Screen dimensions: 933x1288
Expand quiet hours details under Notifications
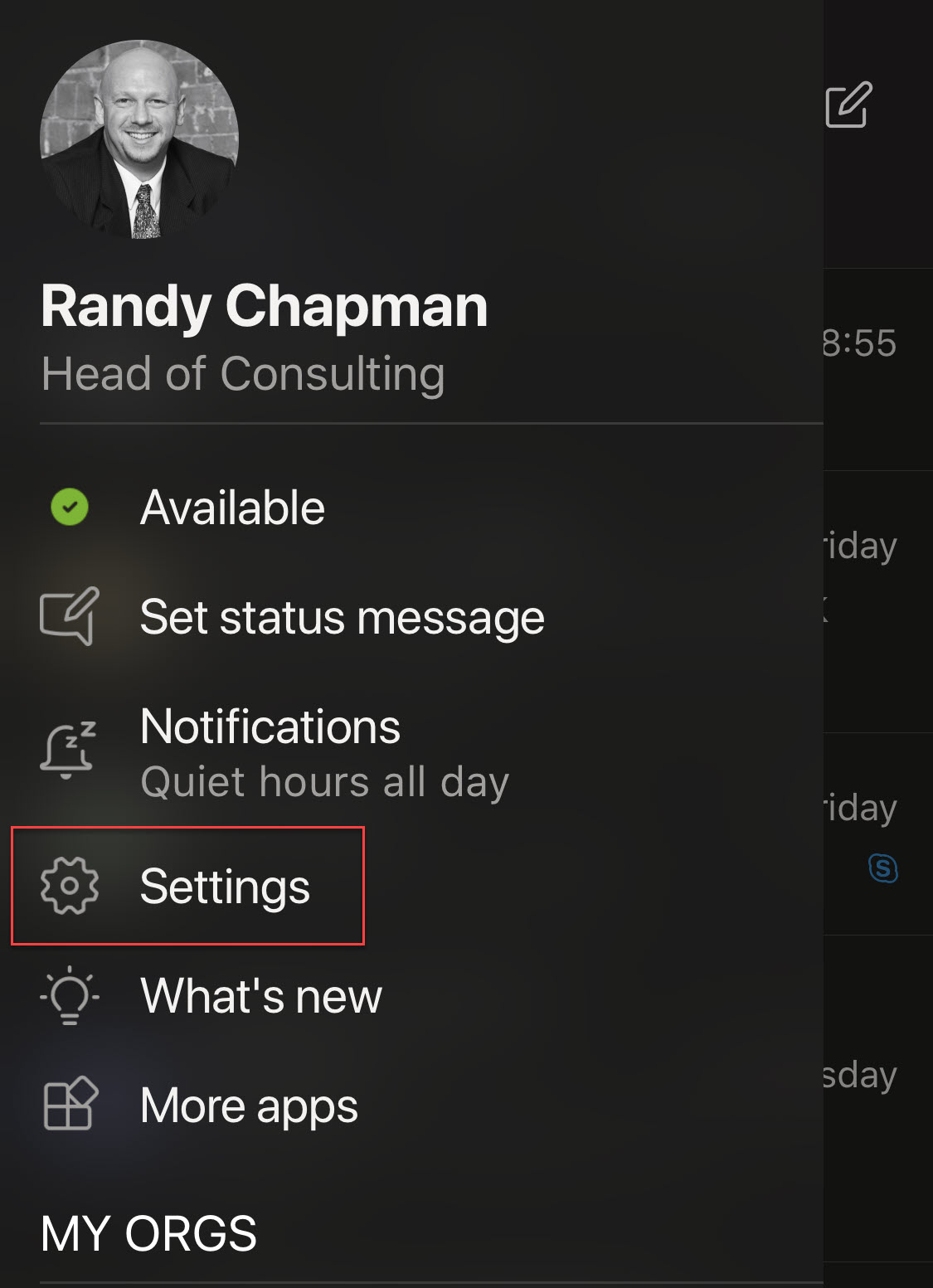point(325,780)
